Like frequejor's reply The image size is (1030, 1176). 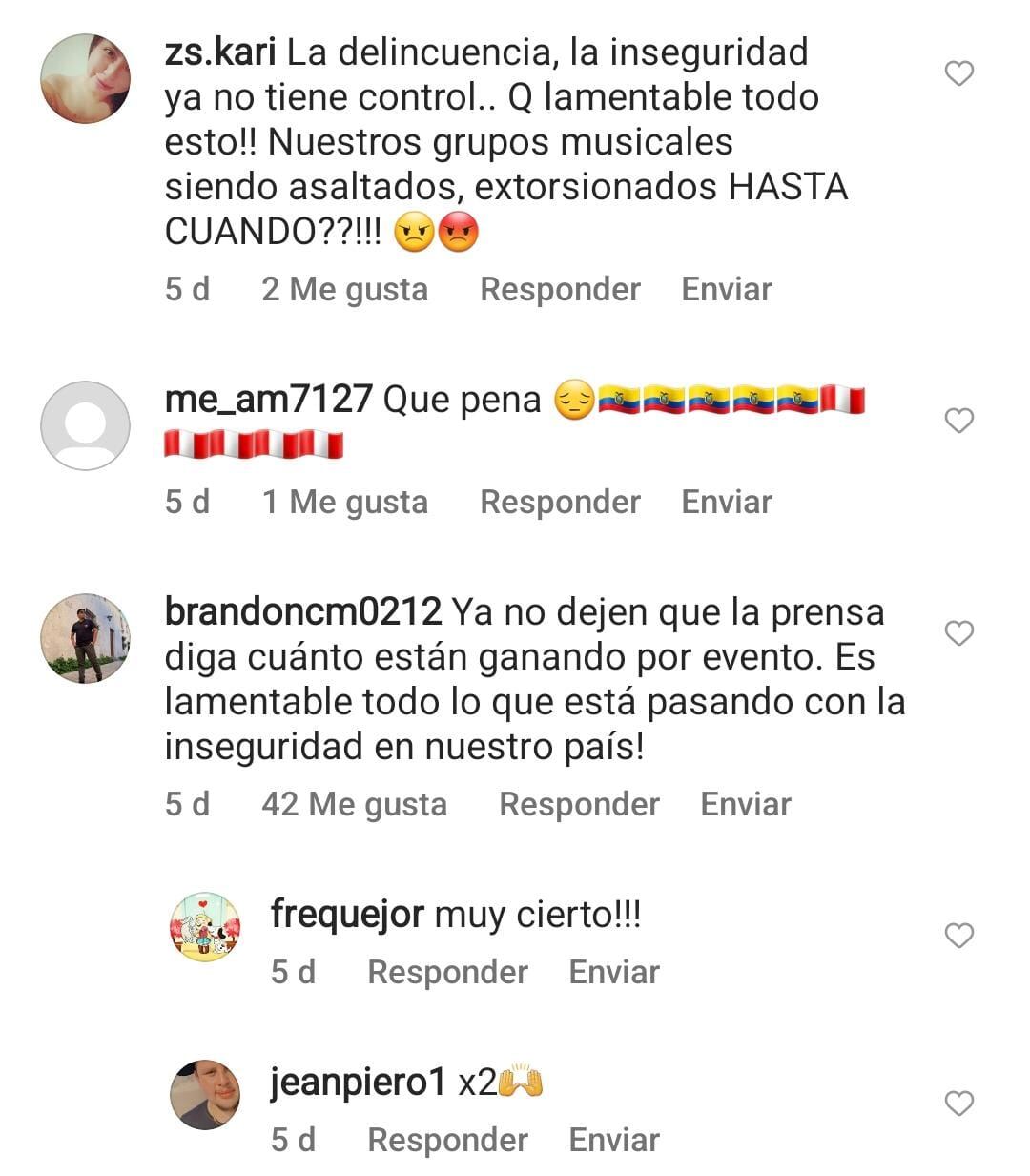[958, 936]
